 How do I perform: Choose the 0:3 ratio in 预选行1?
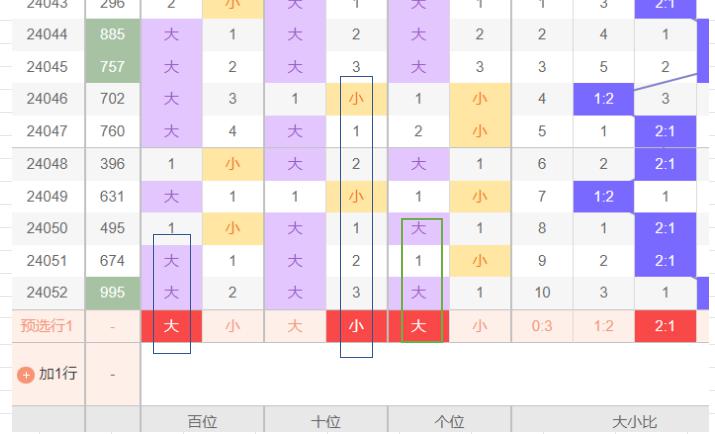coord(542,325)
